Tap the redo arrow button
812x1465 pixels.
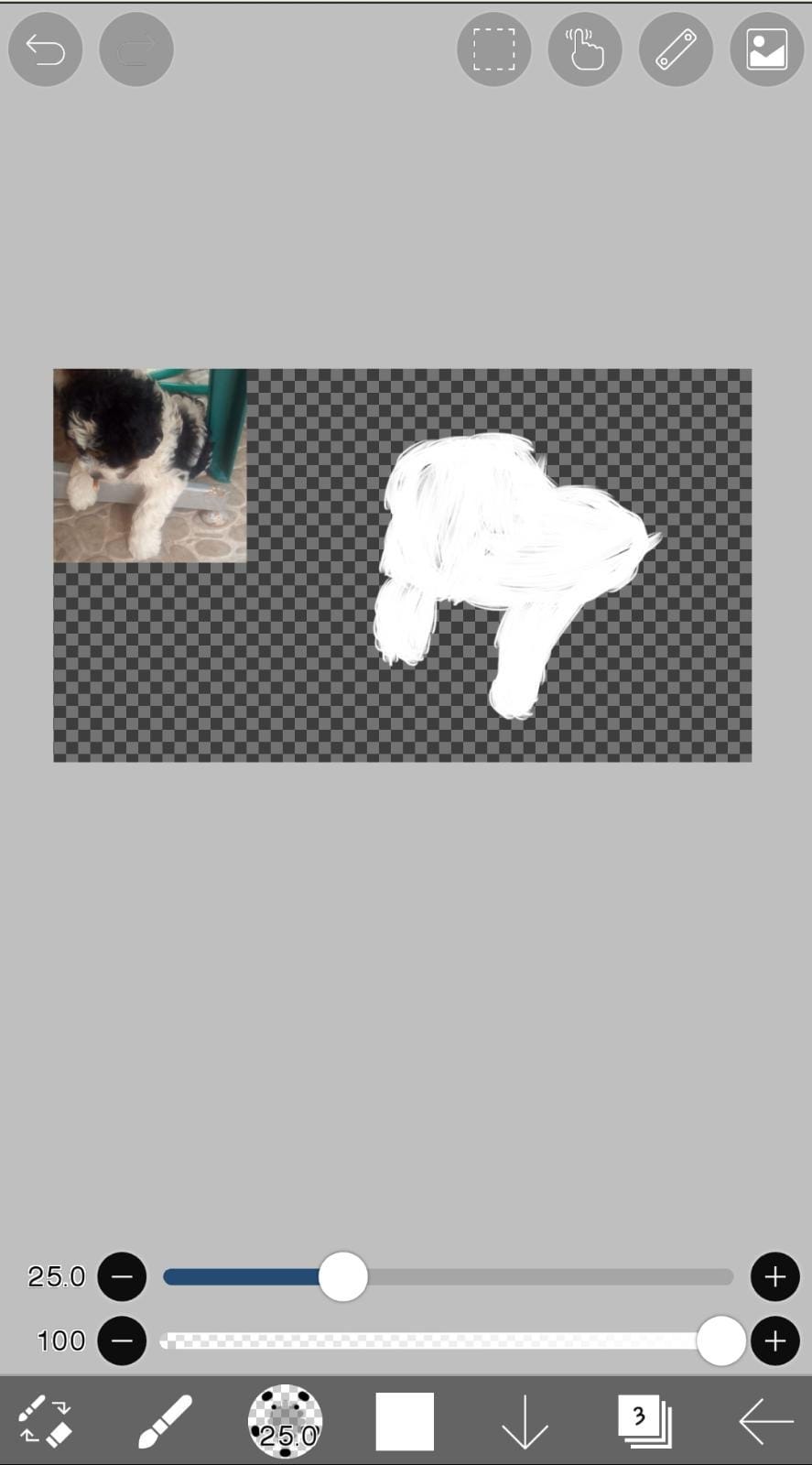pos(135,49)
